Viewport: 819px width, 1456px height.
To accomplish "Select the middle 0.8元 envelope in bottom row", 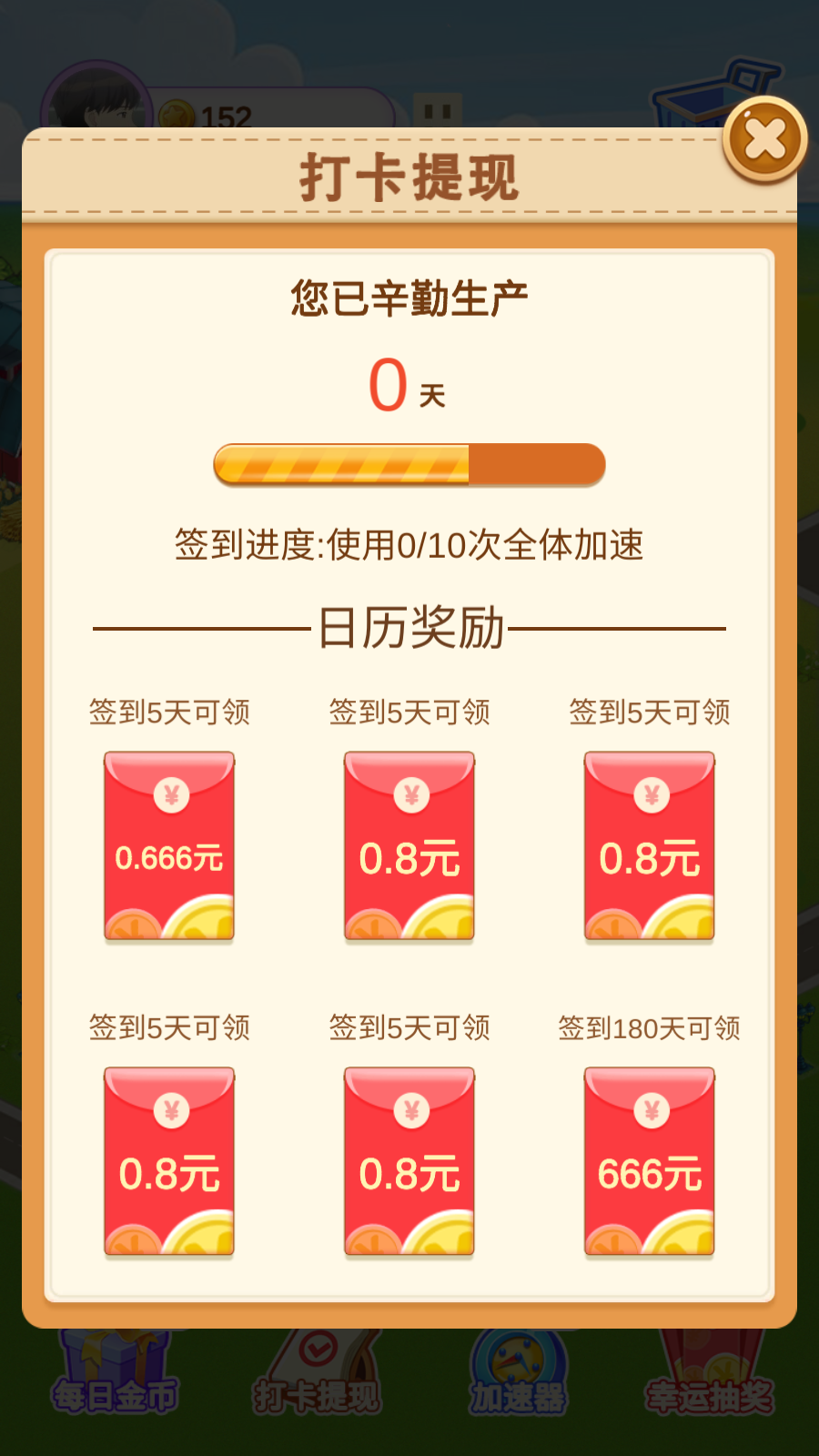I will tap(409, 1165).
